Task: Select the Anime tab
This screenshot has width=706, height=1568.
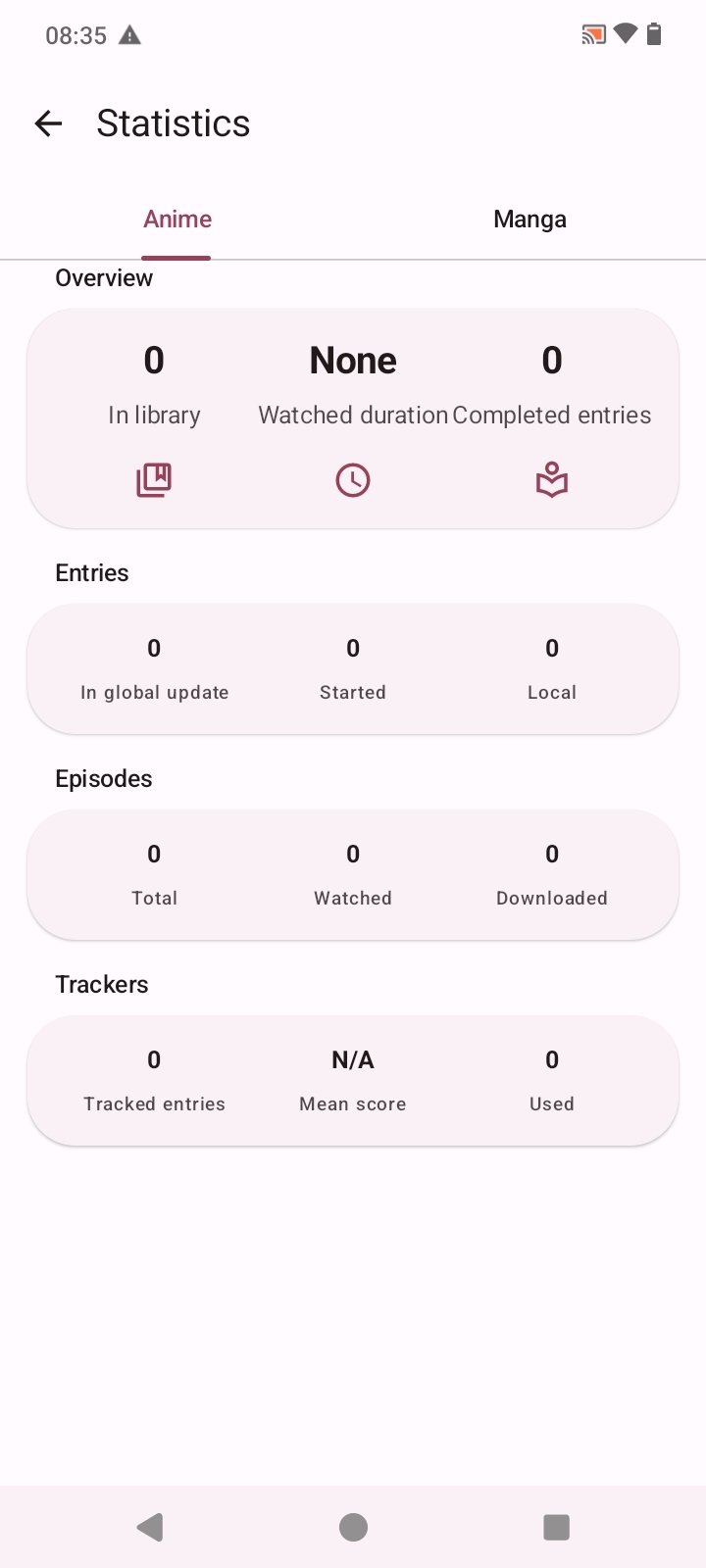Action: (177, 220)
